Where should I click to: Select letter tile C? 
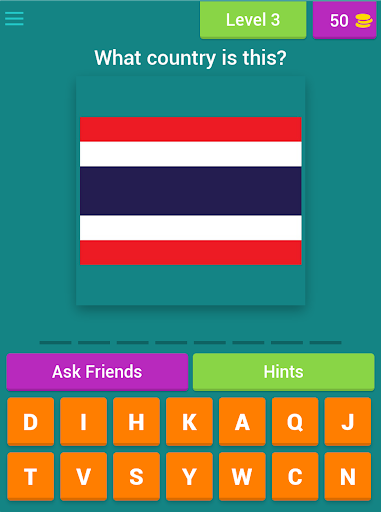click(x=295, y=477)
